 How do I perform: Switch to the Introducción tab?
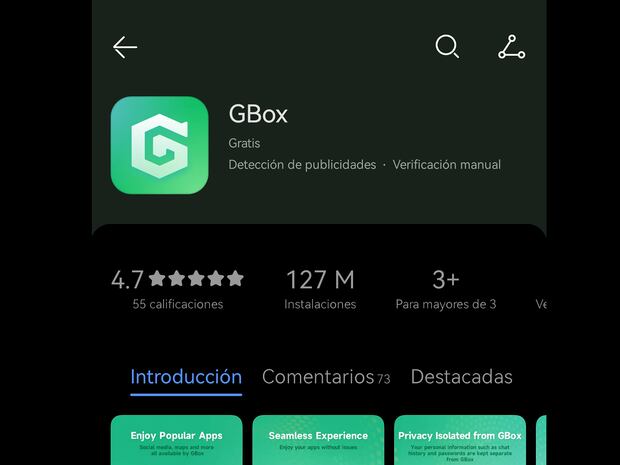[x=186, y=377]
